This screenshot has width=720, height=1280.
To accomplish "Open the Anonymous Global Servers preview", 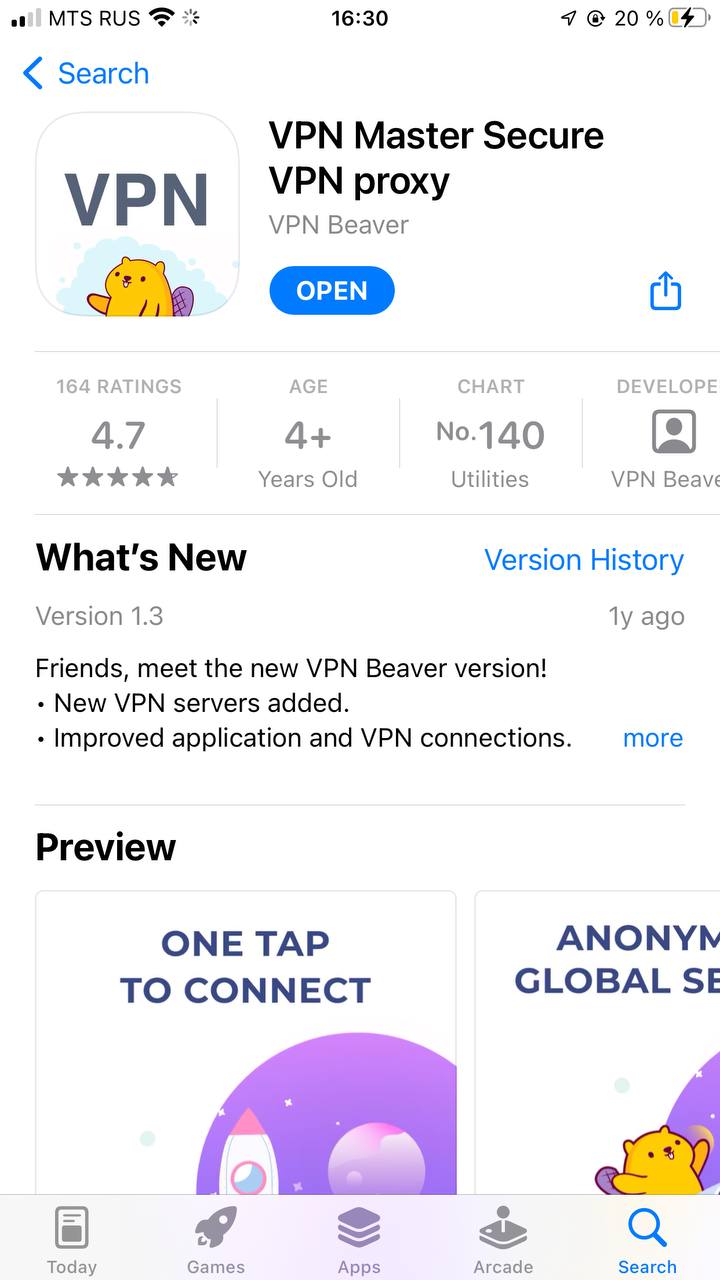I will pos(597,1042).
